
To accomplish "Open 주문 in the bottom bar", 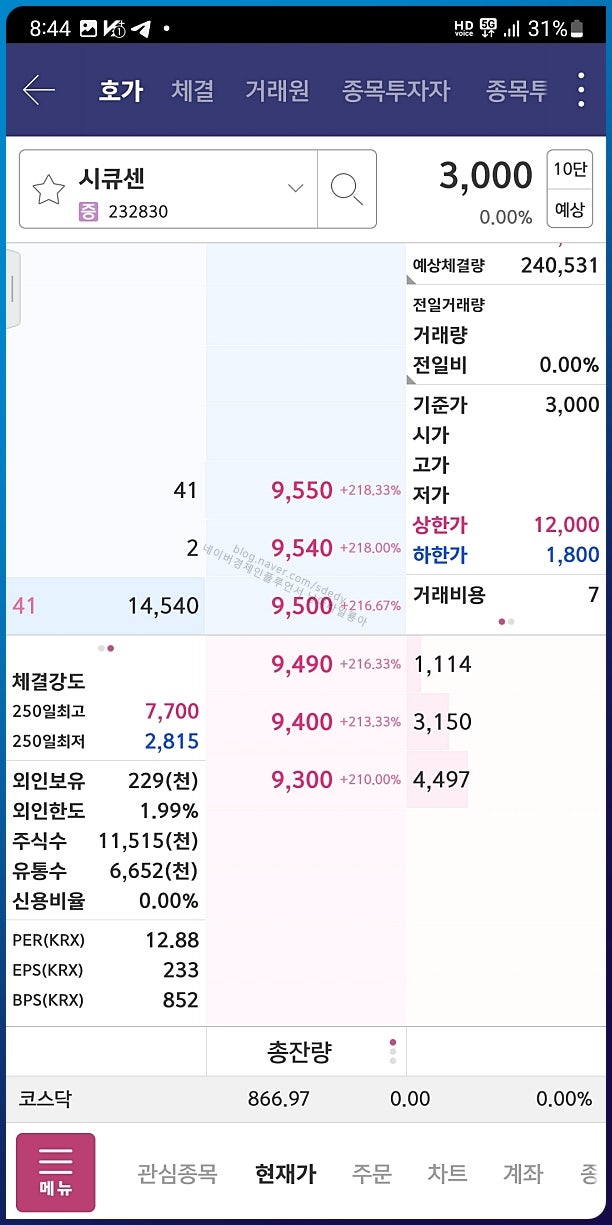I will (x=372, y=1173).
